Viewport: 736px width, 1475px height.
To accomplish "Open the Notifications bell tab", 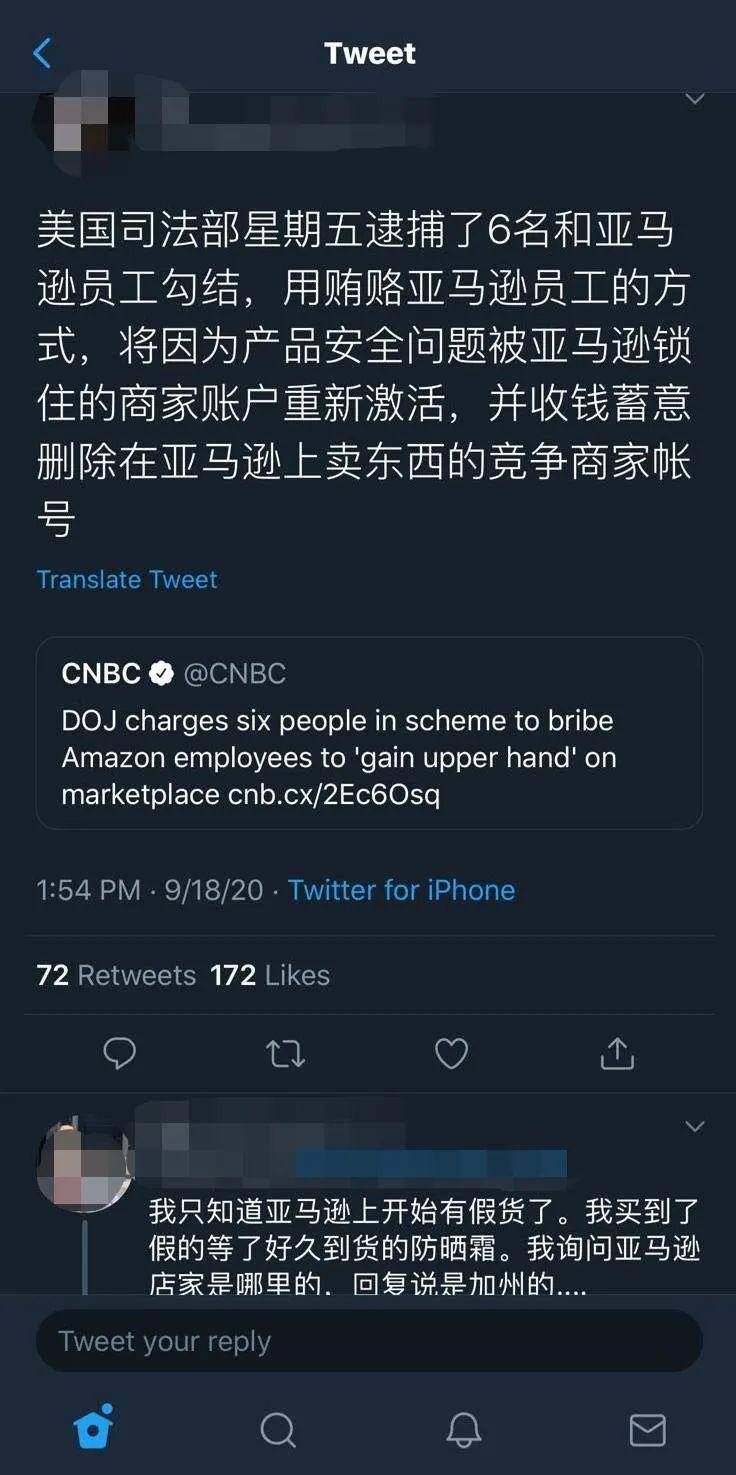I will click(x=463, y=1430).
